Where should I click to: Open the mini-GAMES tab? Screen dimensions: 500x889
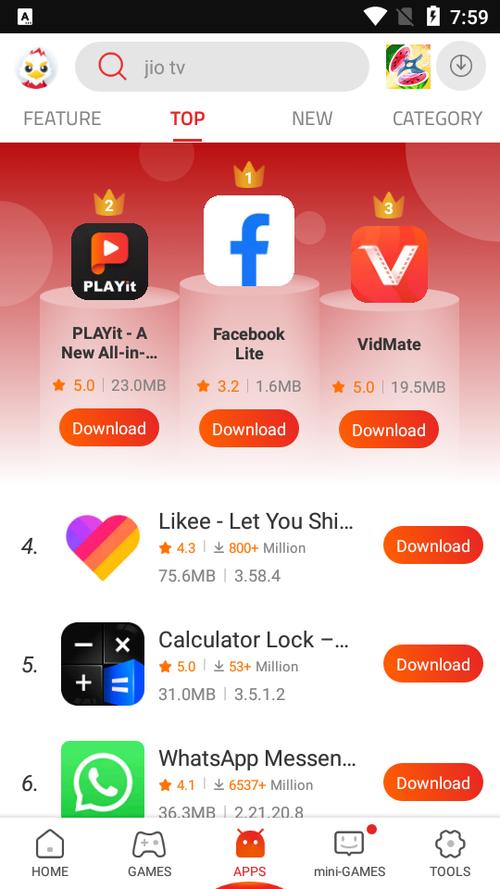tap(350, 853)
